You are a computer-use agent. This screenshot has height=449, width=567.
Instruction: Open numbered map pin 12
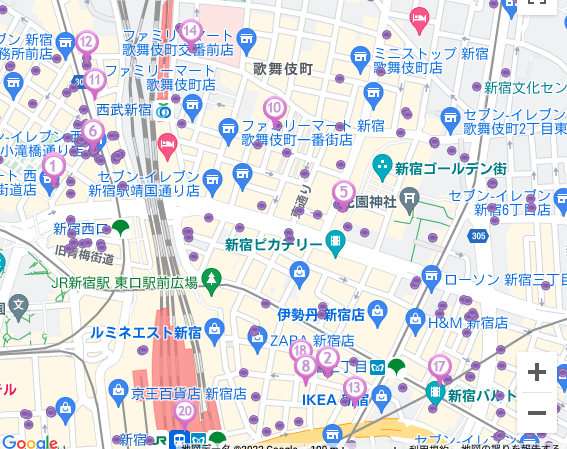coord(87,46)
